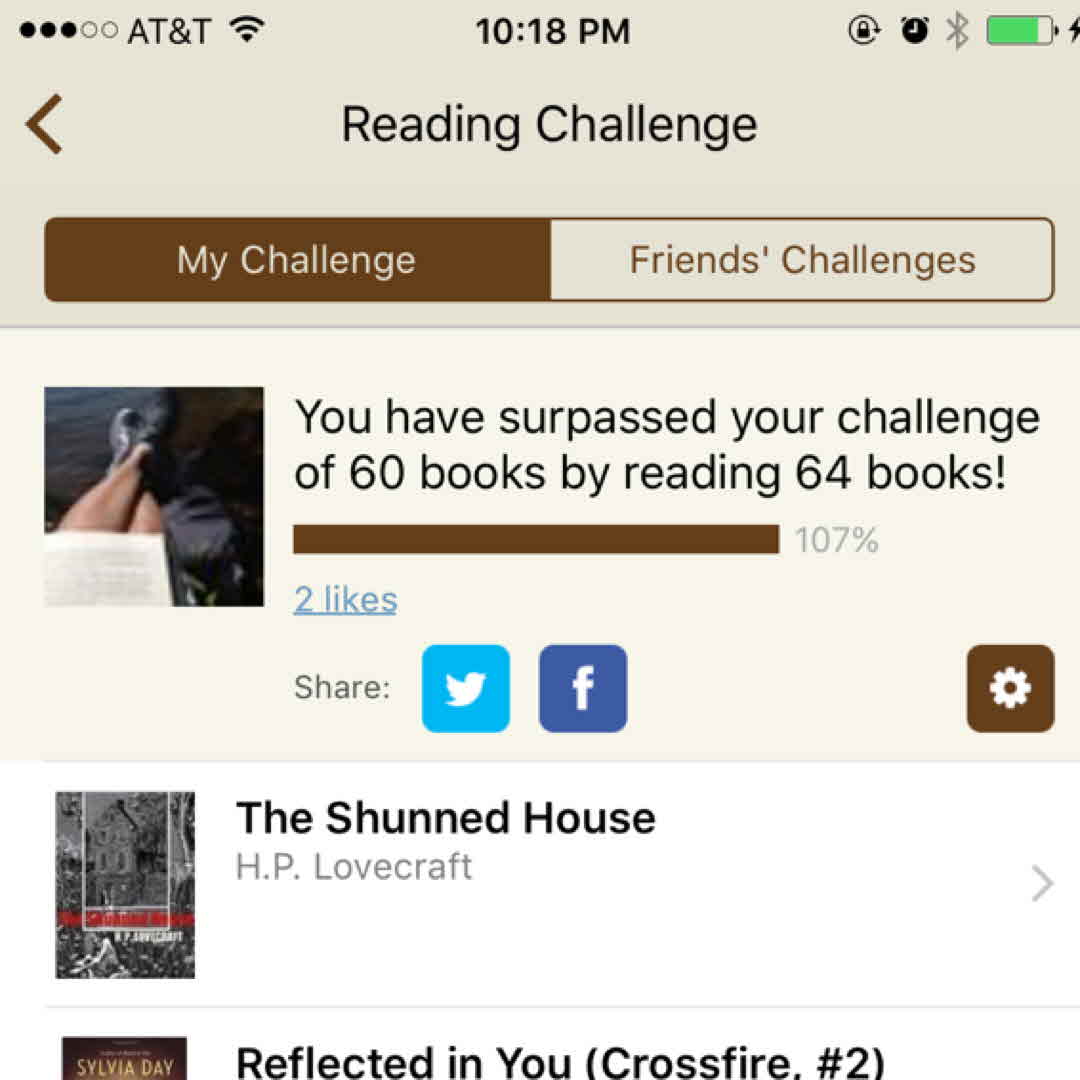View the 2 likes

click(x=345, y=600)
